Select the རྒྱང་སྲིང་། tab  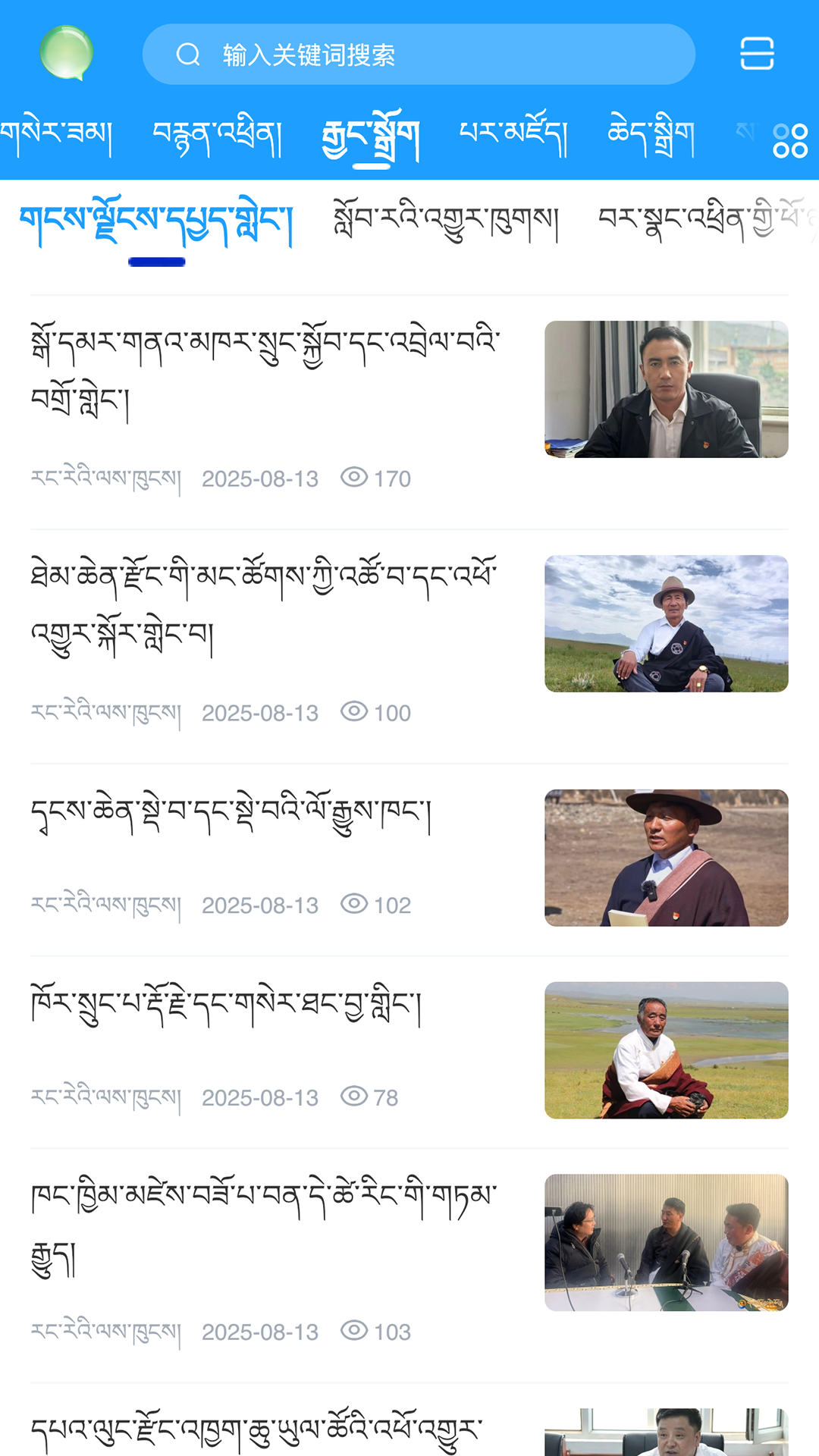click(371, 138)
